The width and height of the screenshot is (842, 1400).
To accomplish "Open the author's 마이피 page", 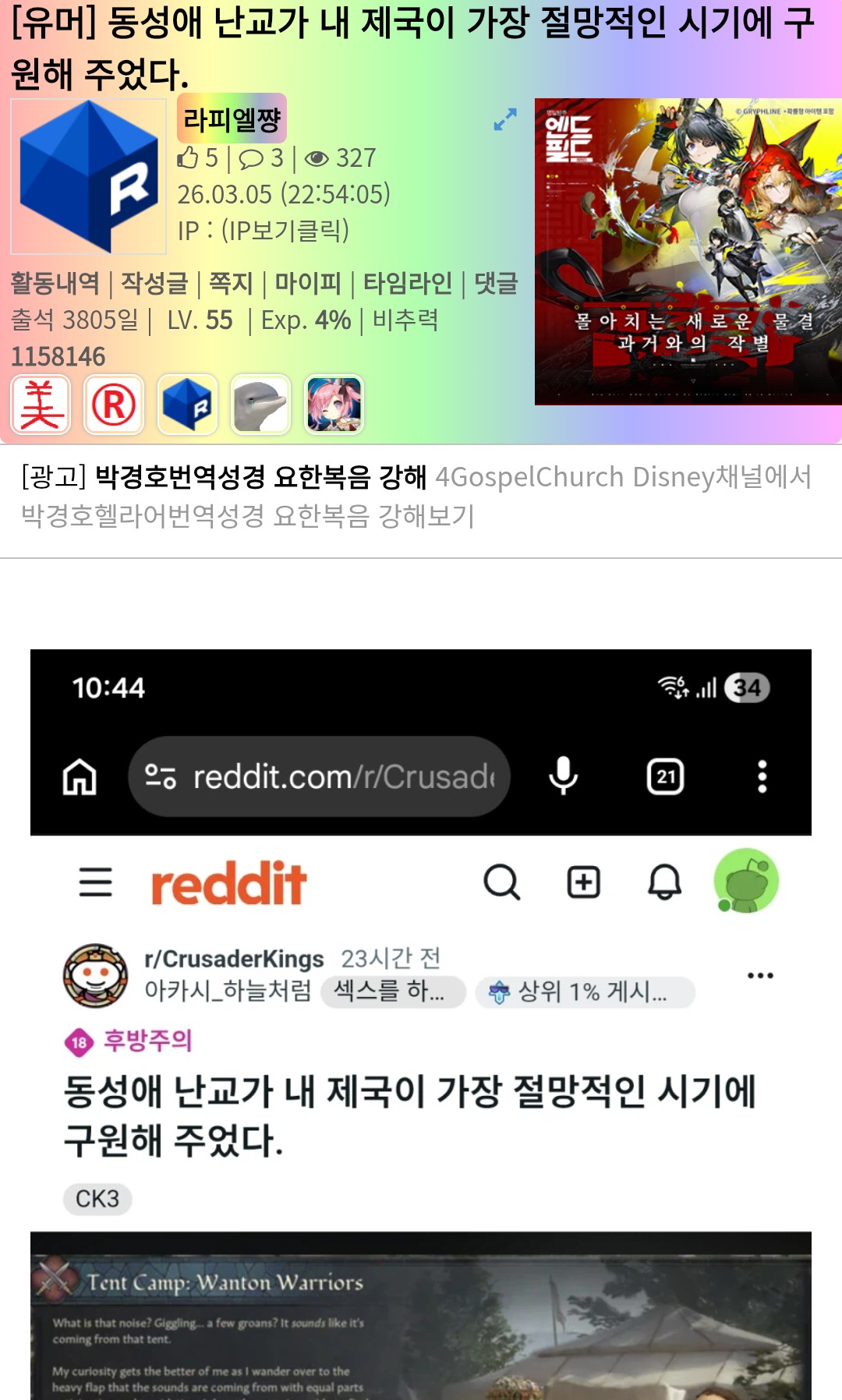I will pos(308,283).
